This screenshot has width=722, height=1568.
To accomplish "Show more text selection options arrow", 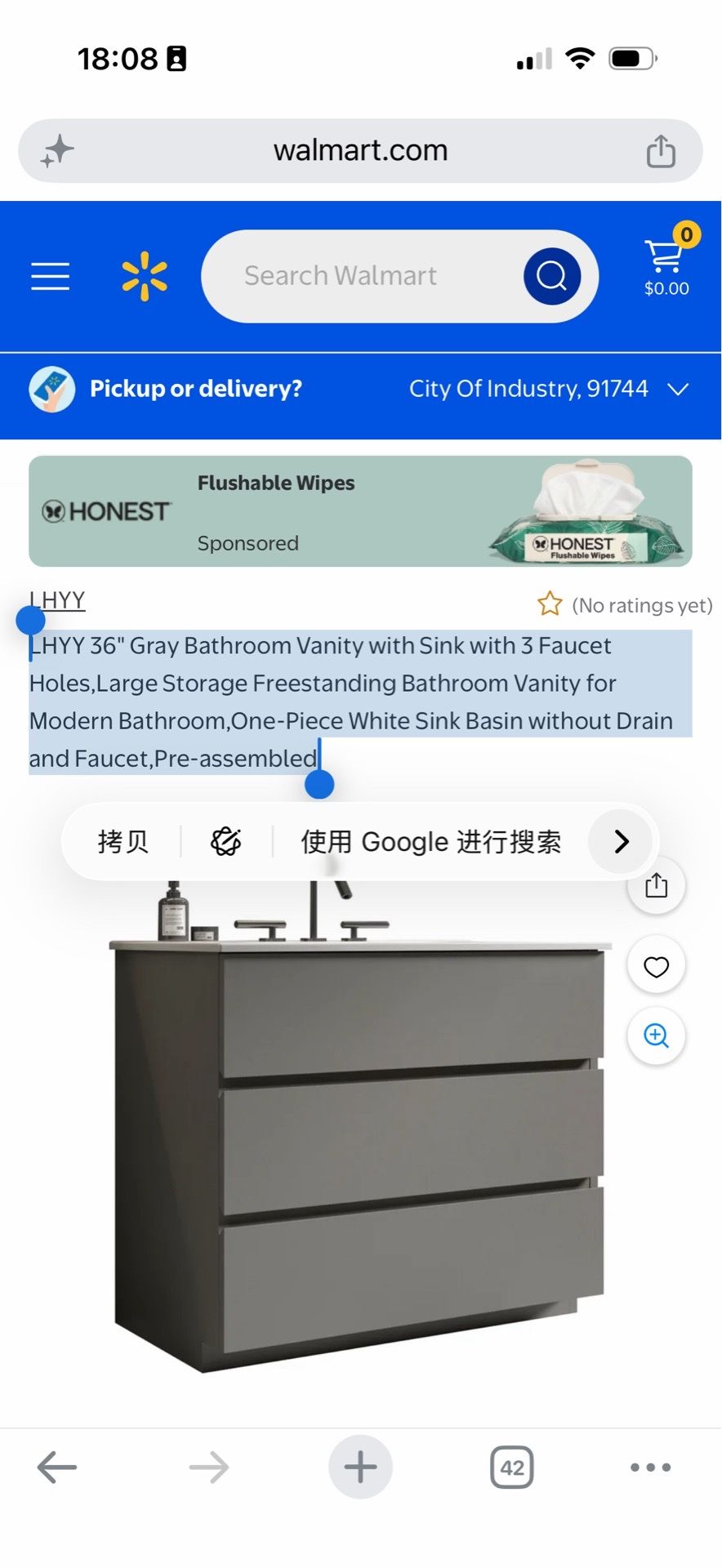I will [x=622, y=841].
